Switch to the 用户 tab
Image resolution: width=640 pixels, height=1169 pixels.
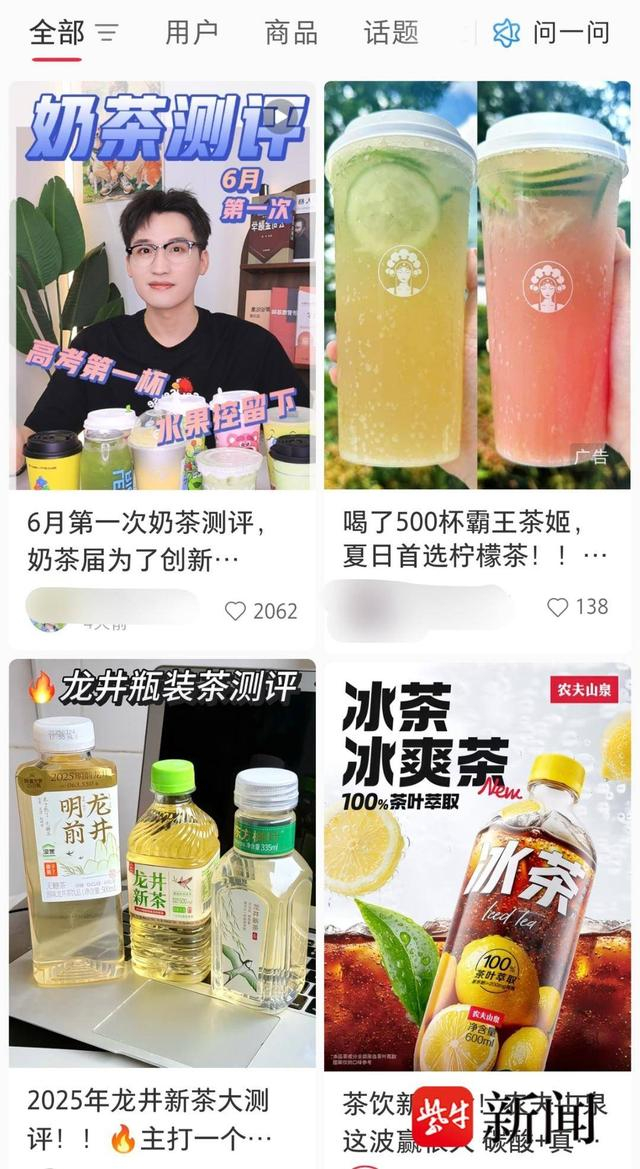191,33
